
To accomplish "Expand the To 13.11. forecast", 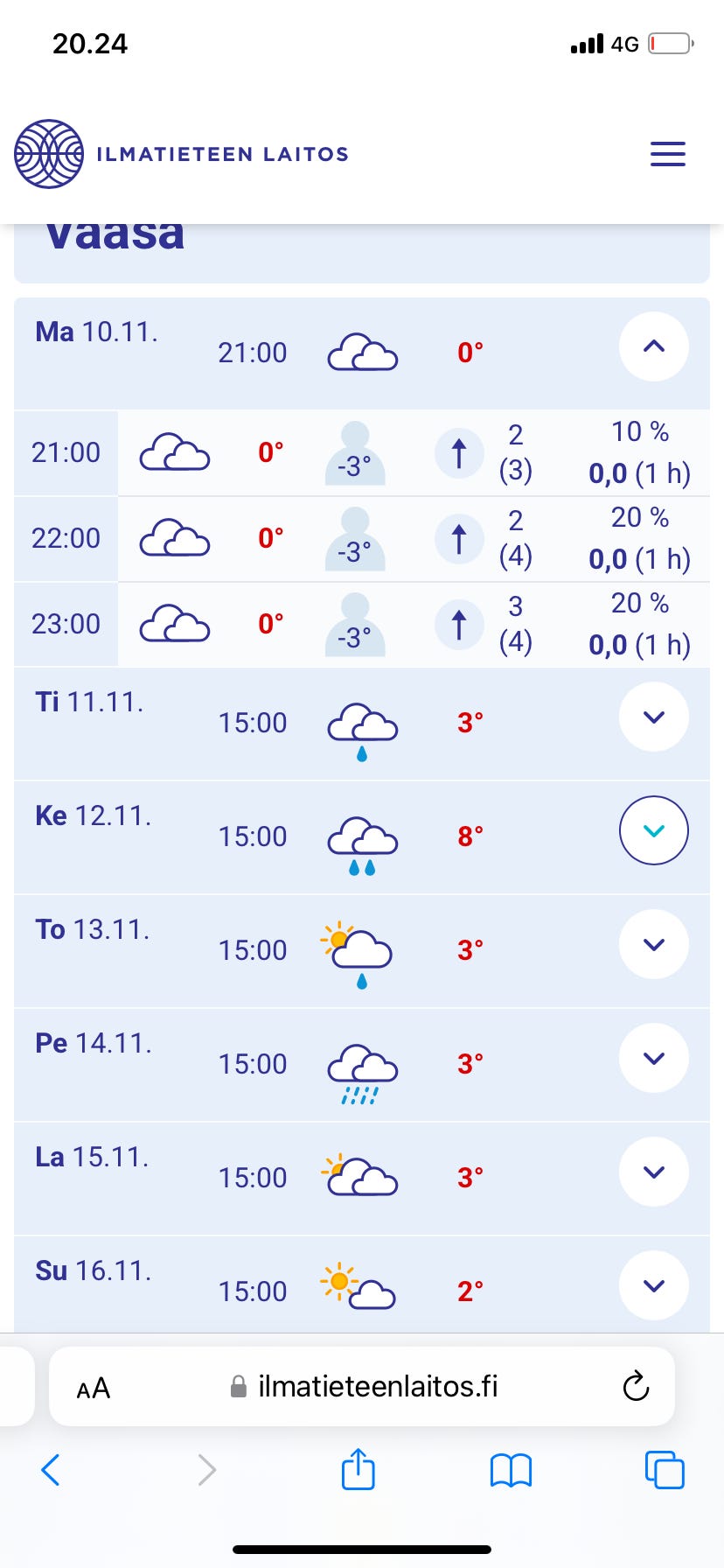I will tap(653, 945).
